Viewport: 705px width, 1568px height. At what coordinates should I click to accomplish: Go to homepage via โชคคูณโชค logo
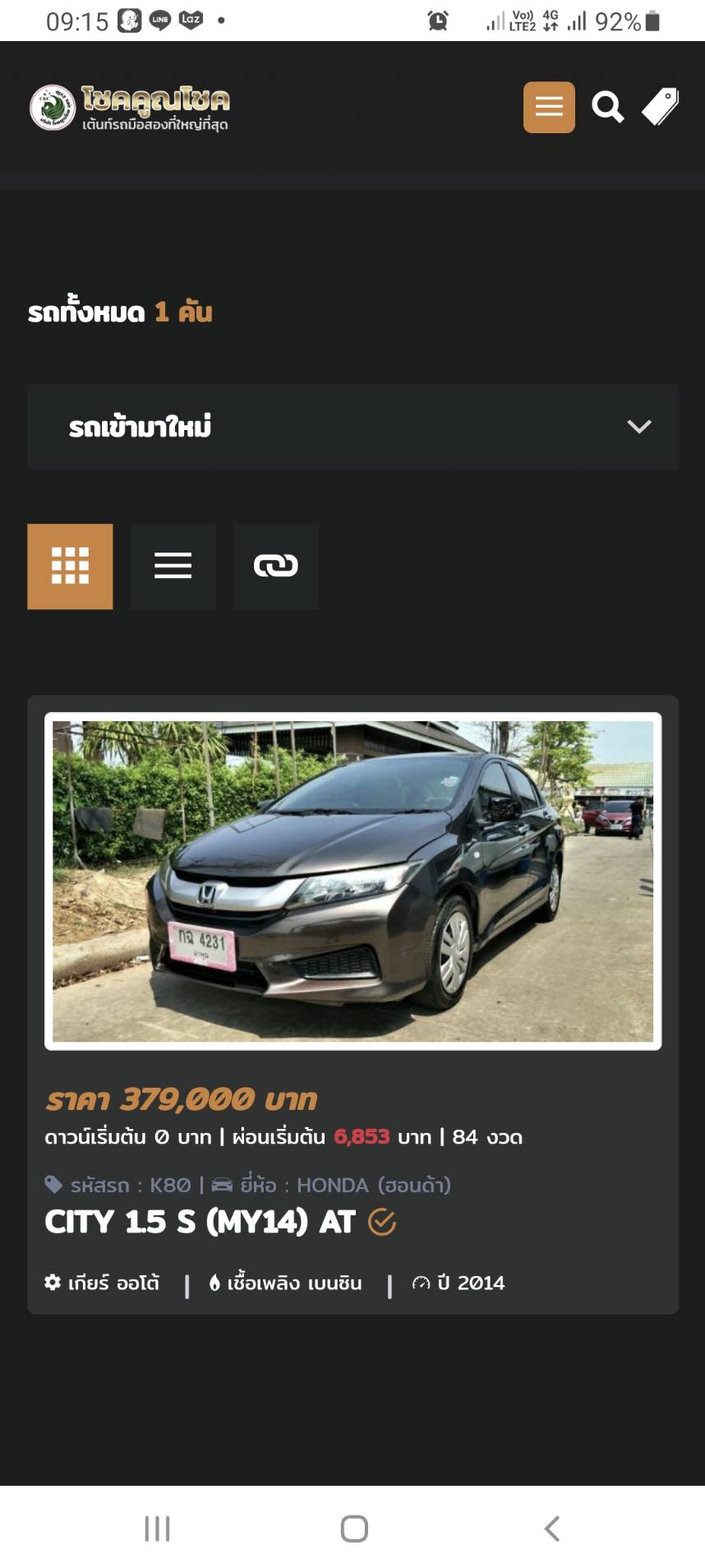point(130,108)
